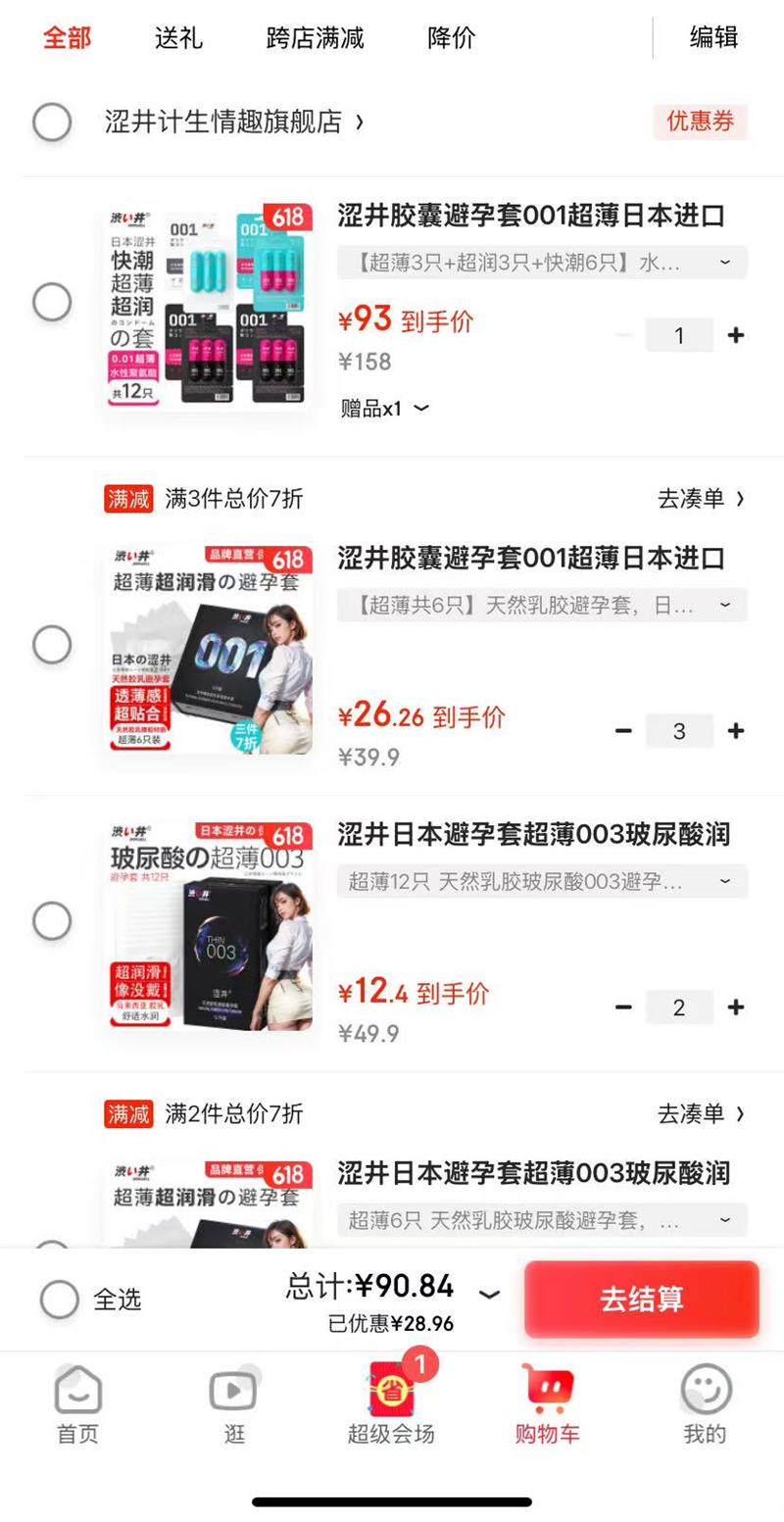Viewport: 784px width, 1522px height.
Task: Select the ¥93 涩井胶囊避孕套 item
Action: point(52,302)
